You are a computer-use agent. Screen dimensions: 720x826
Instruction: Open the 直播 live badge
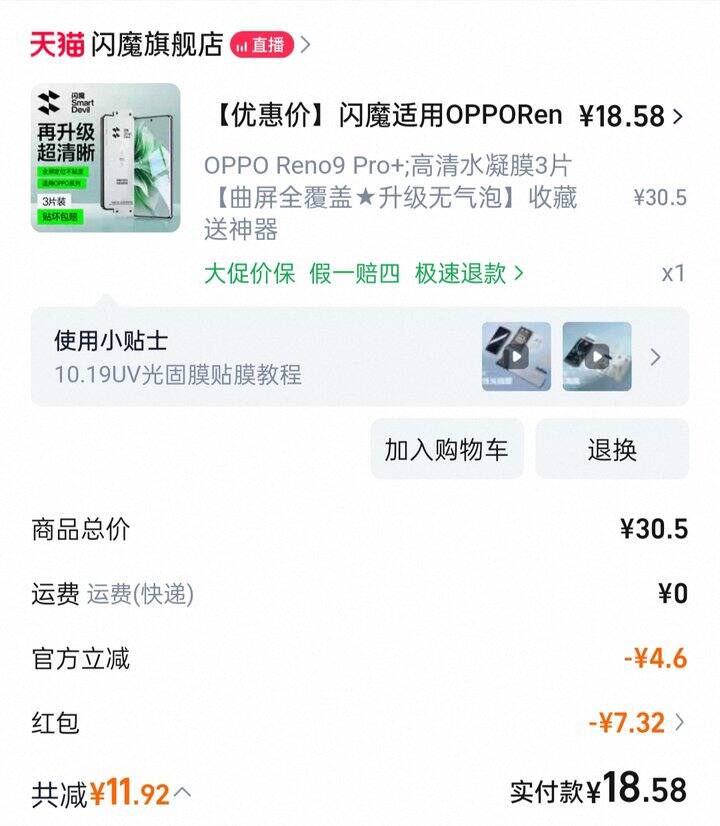pos(261,45)
